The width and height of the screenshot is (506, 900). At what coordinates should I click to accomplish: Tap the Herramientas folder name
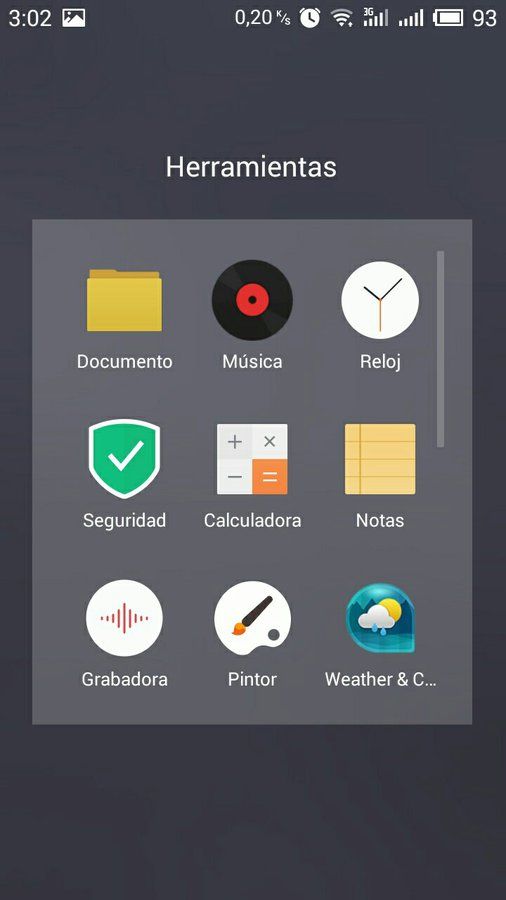[251, 167]
